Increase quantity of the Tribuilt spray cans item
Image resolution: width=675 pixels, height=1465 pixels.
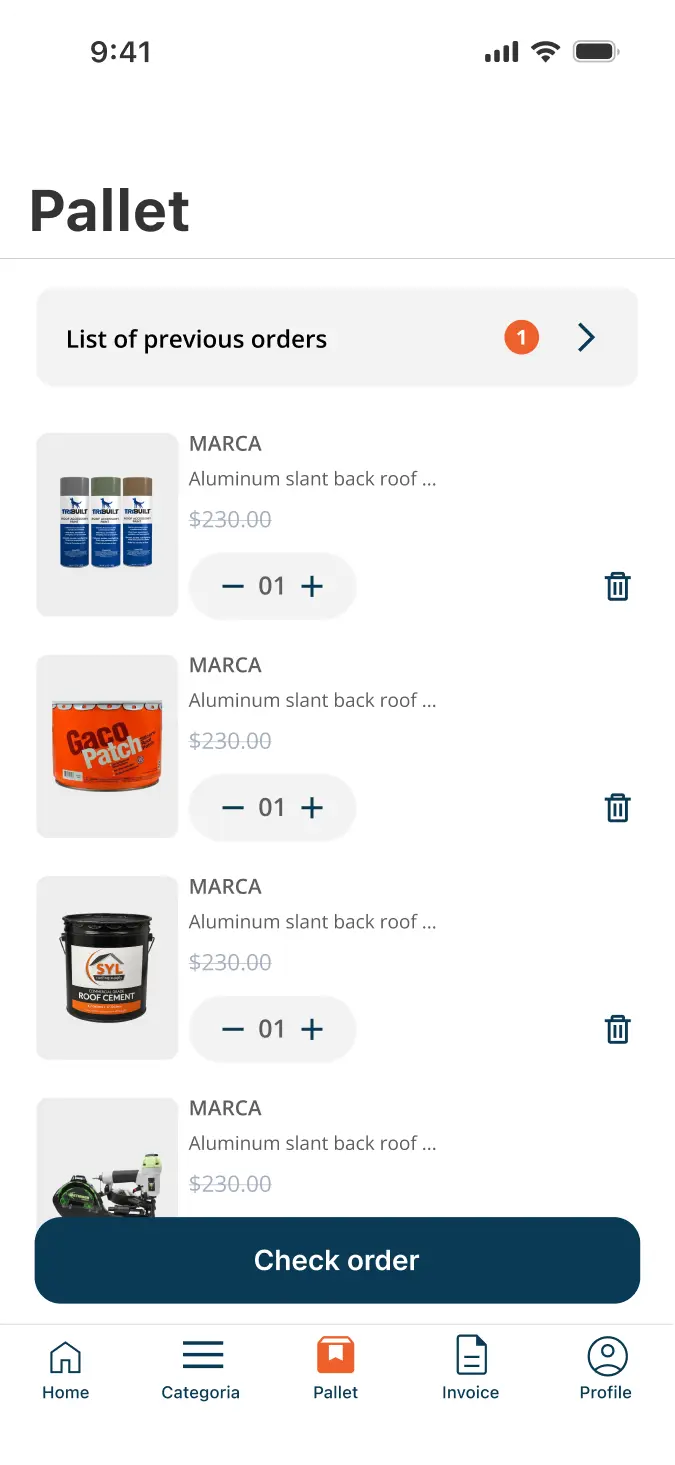point(312,586)
